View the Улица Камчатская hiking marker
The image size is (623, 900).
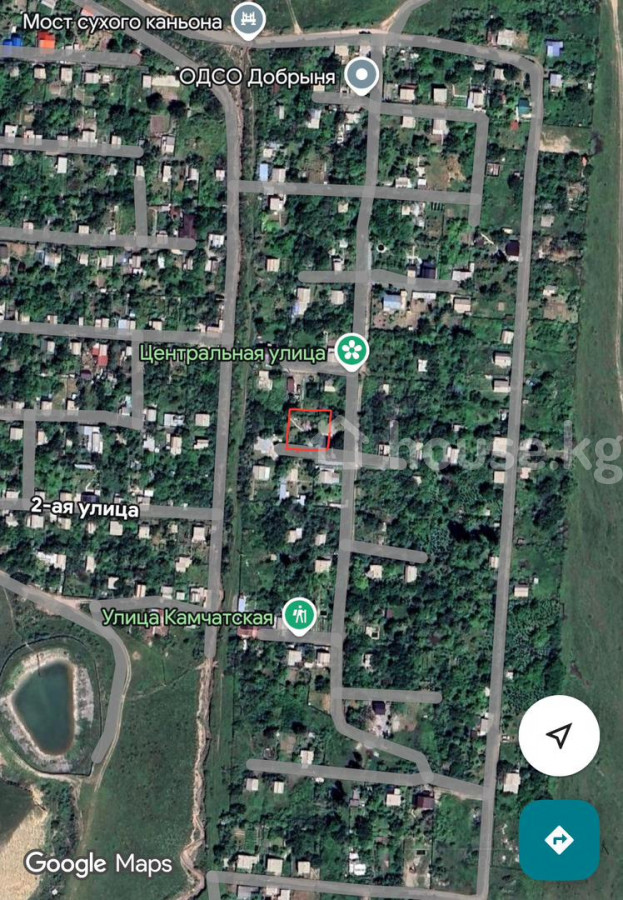297,614
